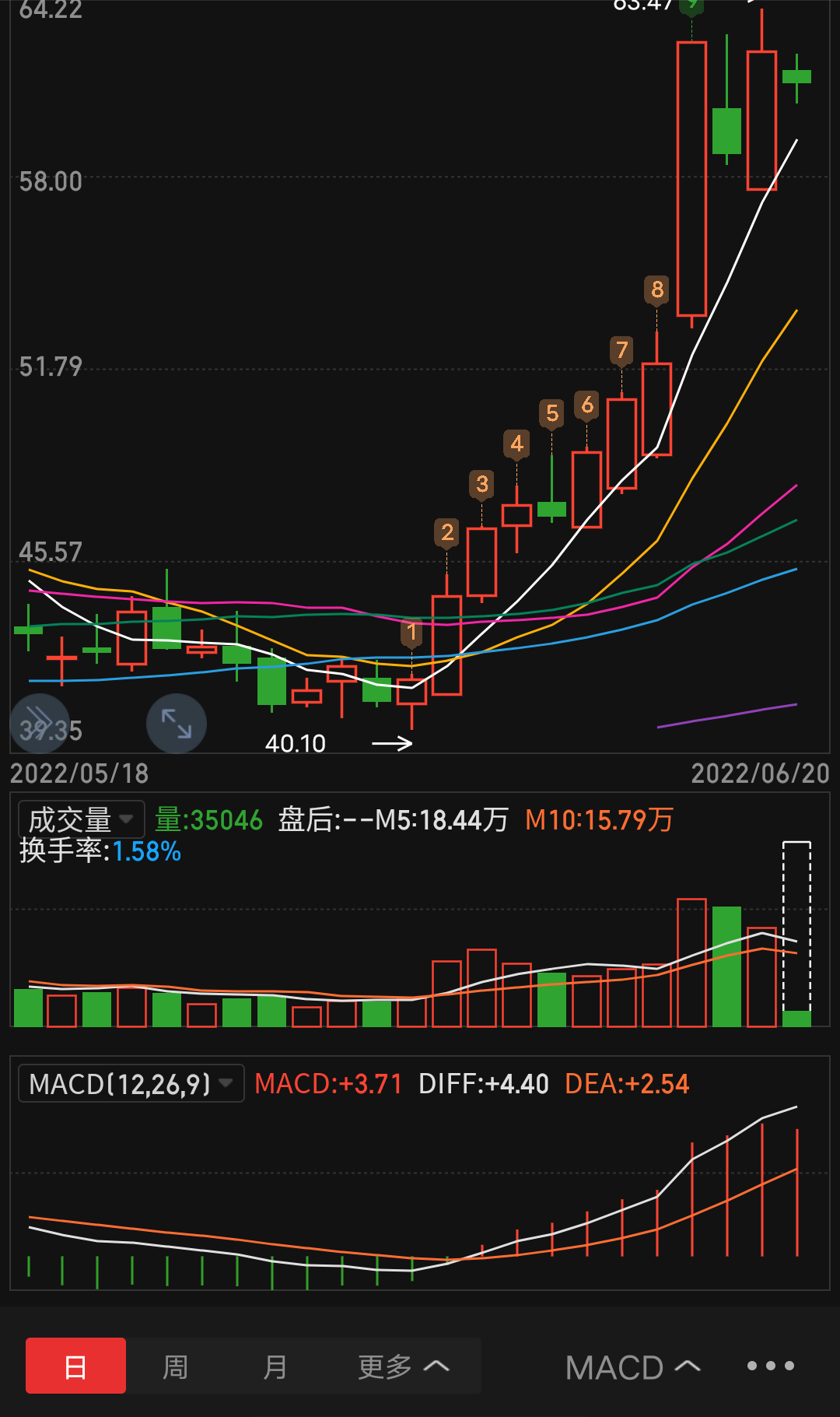840x1417 pixels.
Task: Collapse the MACD indicator selector
Action: pos(632,1366)
